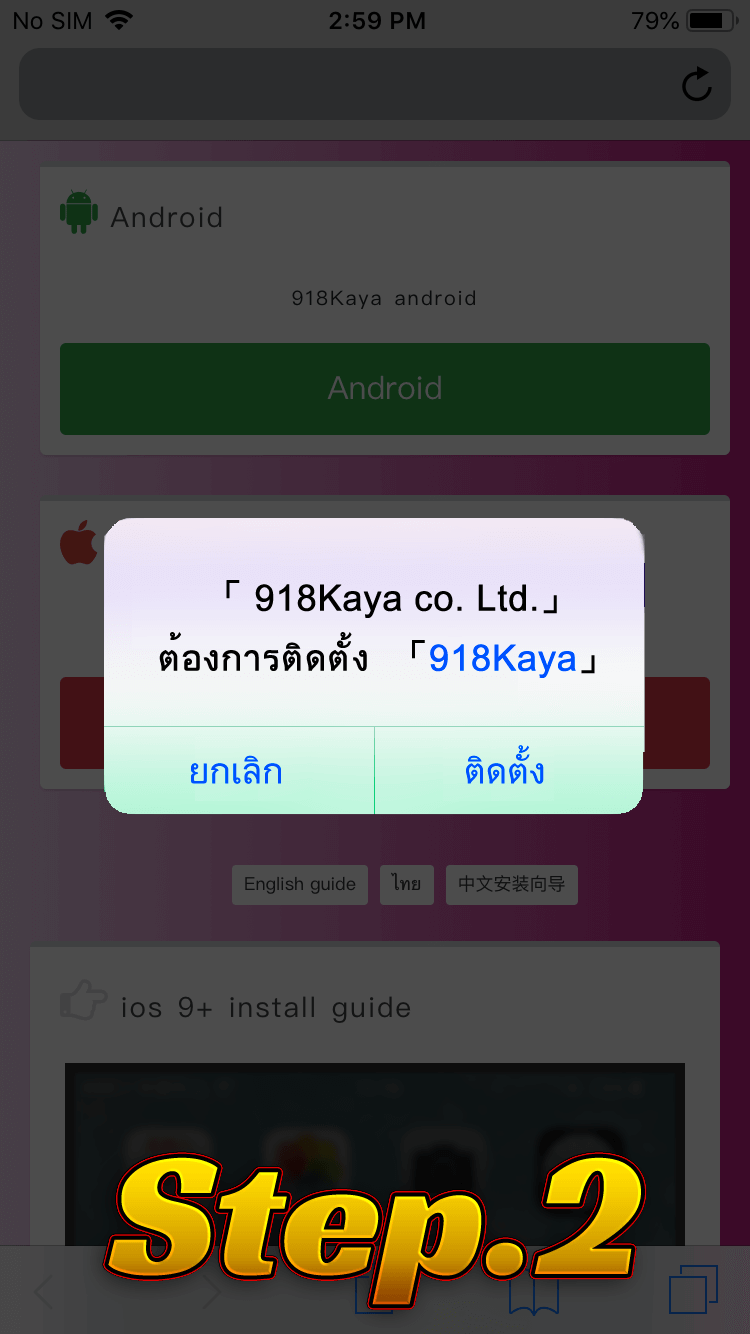Cancel the install with ยกเลิก
The height and width of the screenshot is (1334, 750).
pyautogui.click(x=238, y=771)
